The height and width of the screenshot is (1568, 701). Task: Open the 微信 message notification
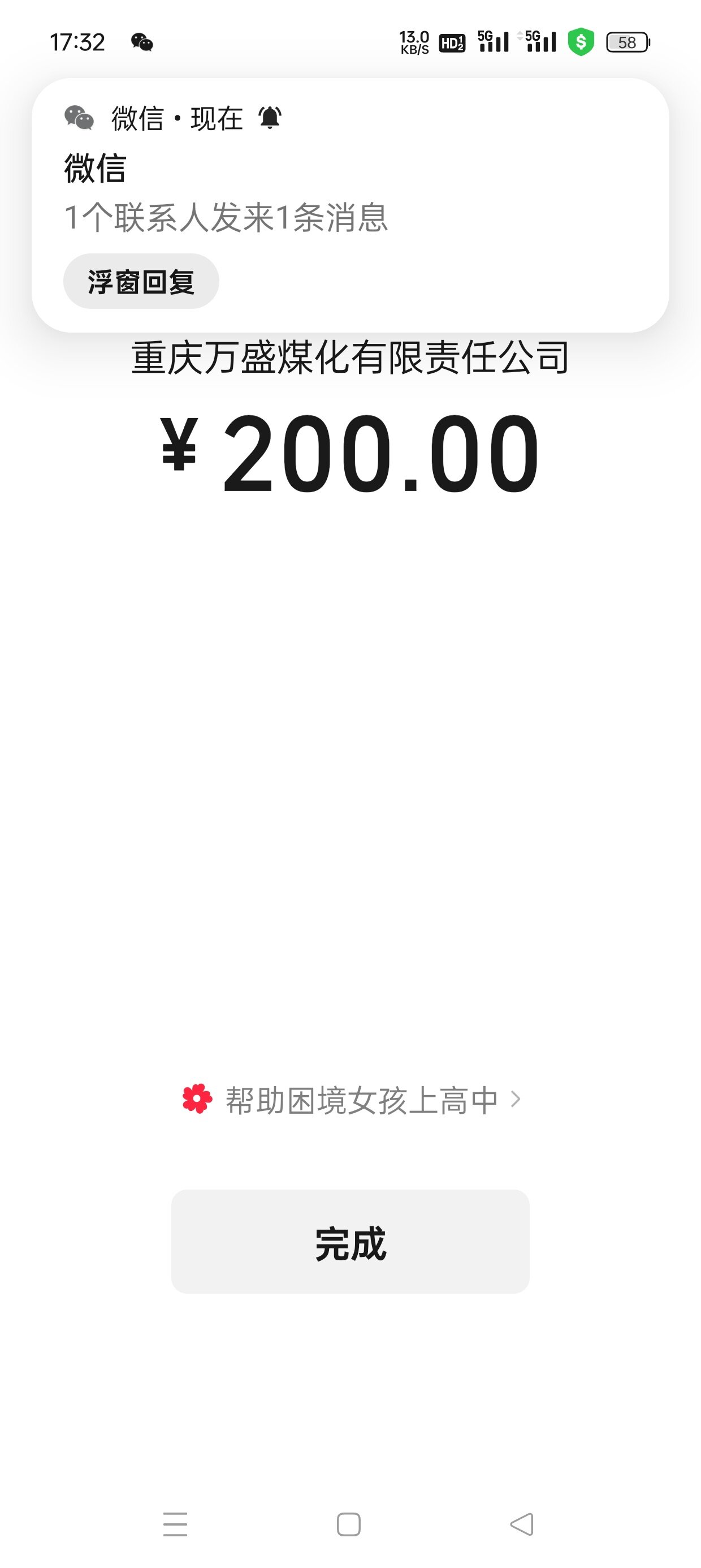(x=350, y=205)
